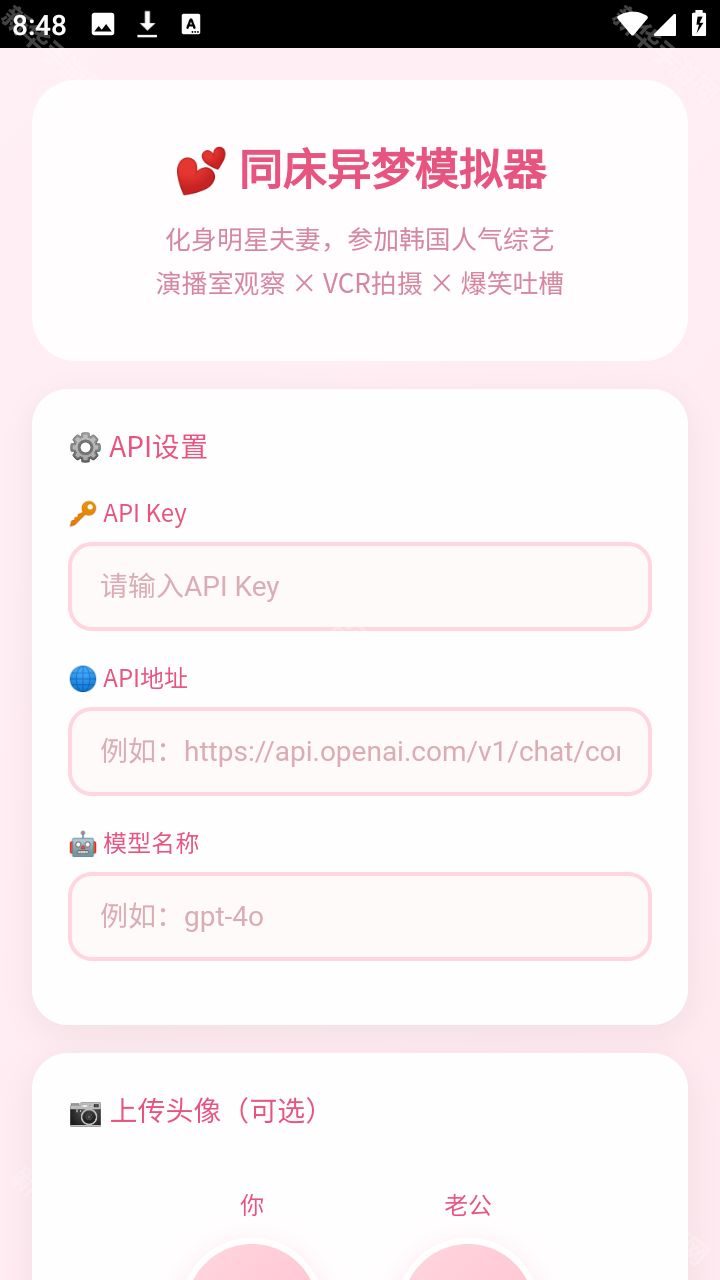Click the API Key input field
720x1280 pixels.
pyautogui.click(x=360, y=587)
